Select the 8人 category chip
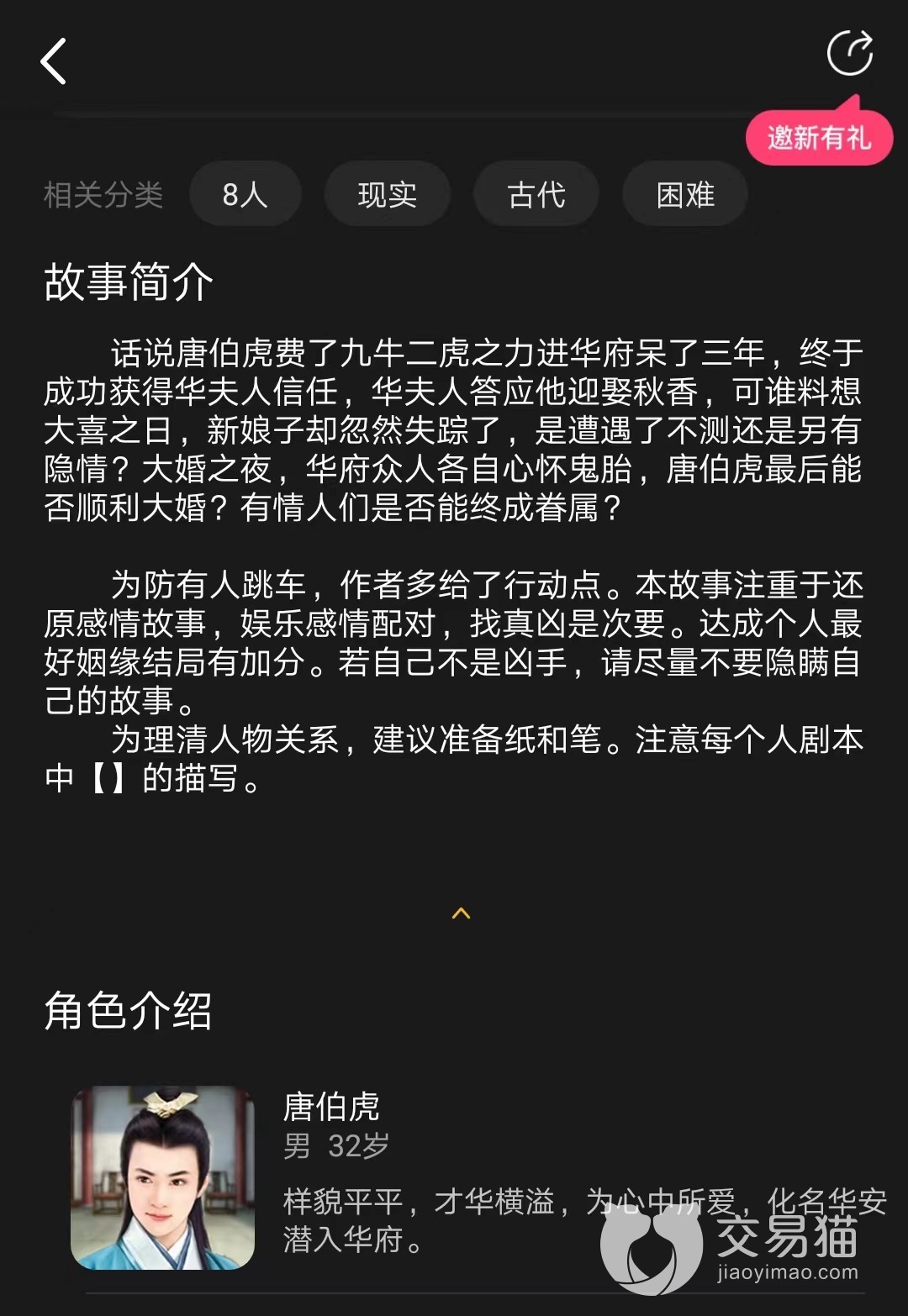Viewport: 908px width, 1316px height. click(245, 195)
